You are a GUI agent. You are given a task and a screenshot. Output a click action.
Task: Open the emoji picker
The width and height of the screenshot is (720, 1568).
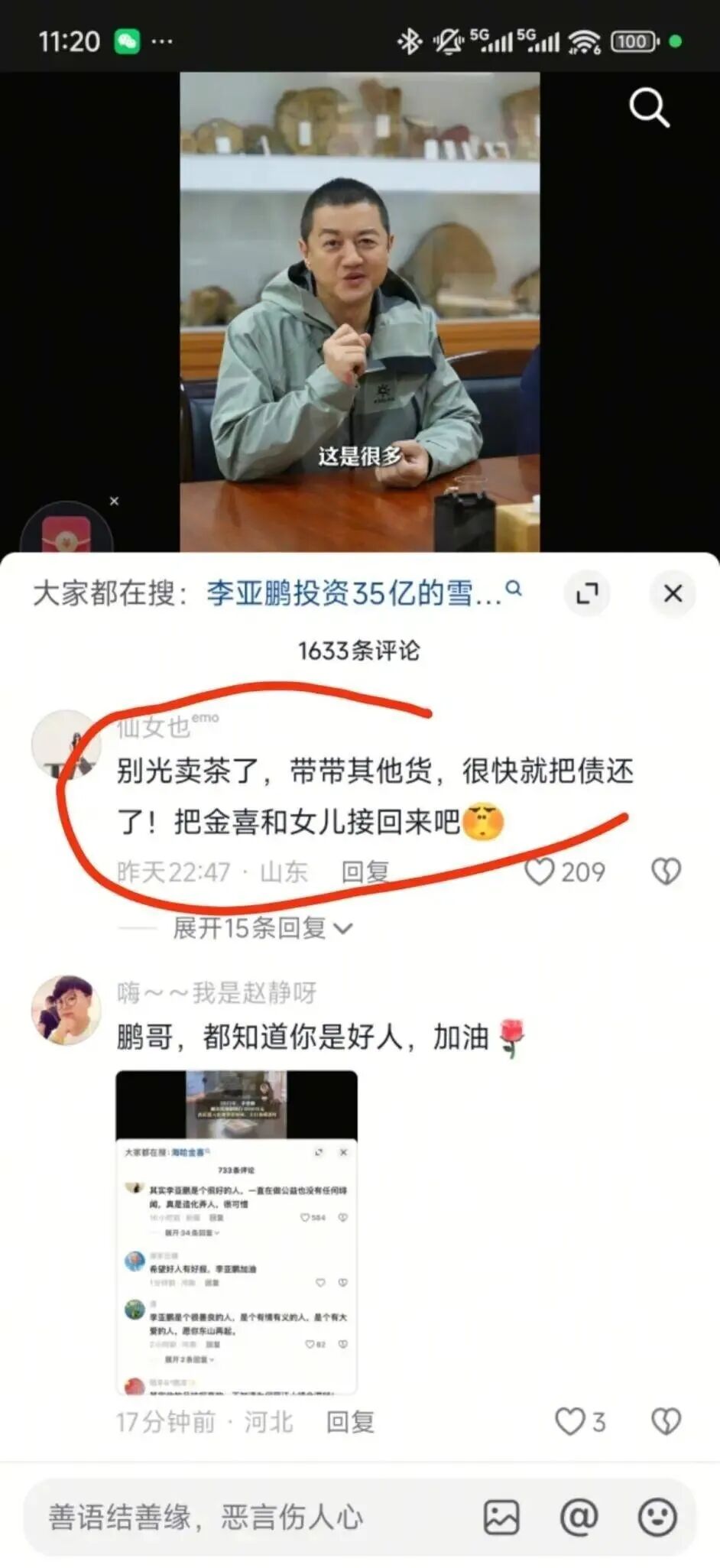[657, 1518]
